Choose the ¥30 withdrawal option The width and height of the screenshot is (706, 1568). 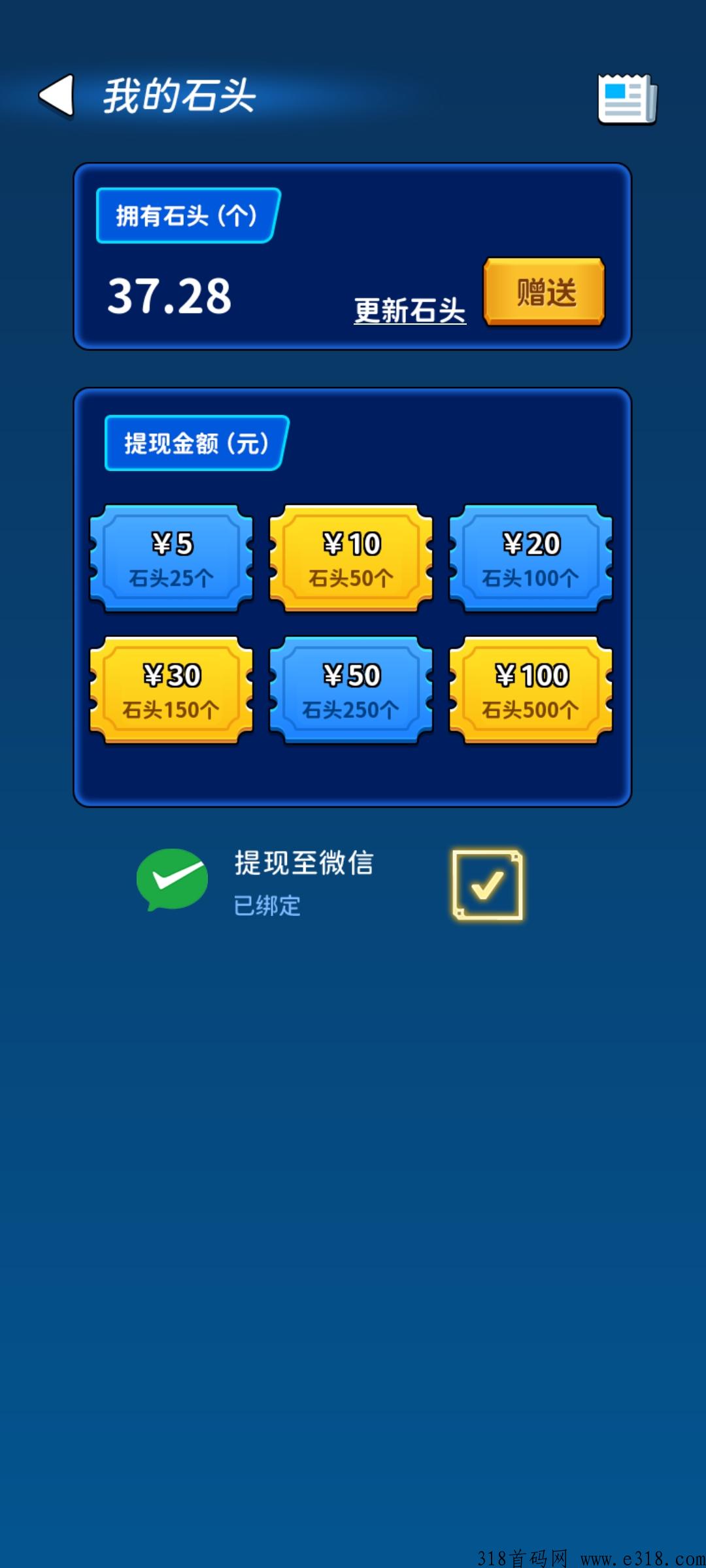(171, 691)
